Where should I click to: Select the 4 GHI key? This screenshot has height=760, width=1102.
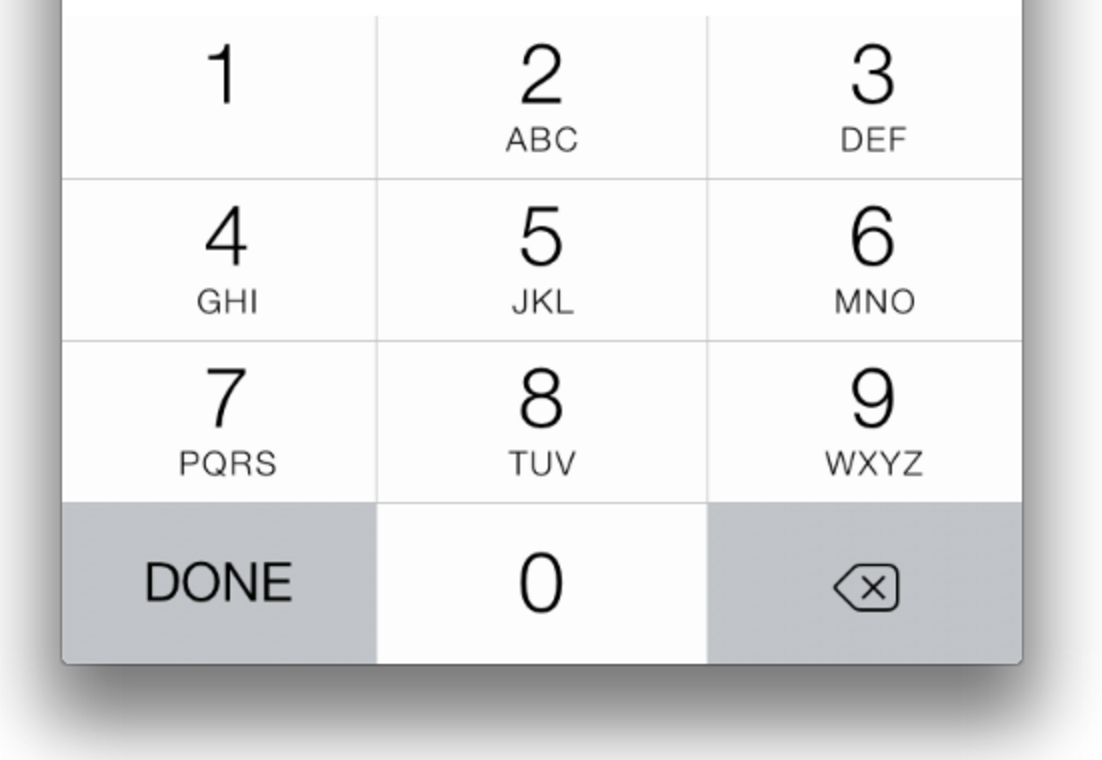(x=220, y=259)
